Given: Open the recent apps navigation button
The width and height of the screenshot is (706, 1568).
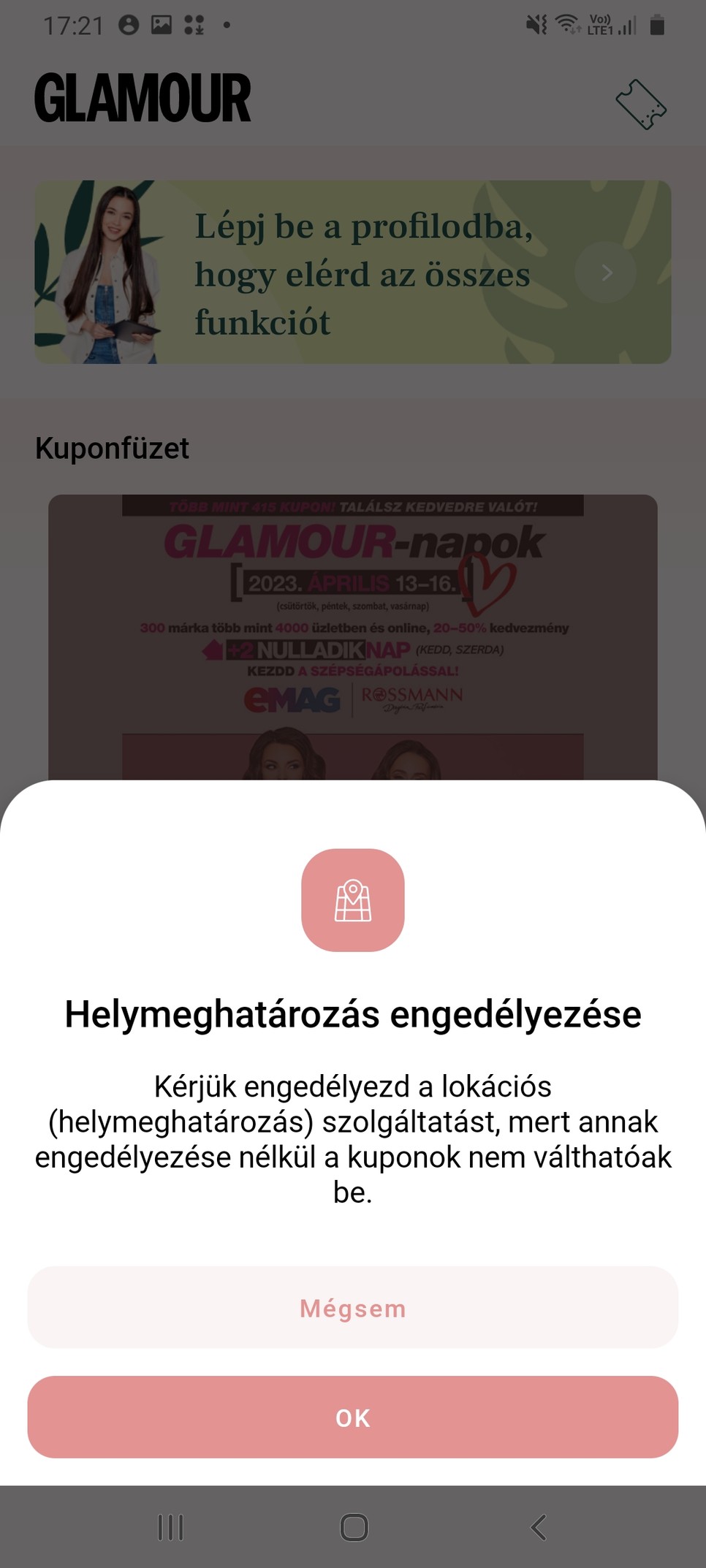Looking at the screenshot, I should point(170,1527).
